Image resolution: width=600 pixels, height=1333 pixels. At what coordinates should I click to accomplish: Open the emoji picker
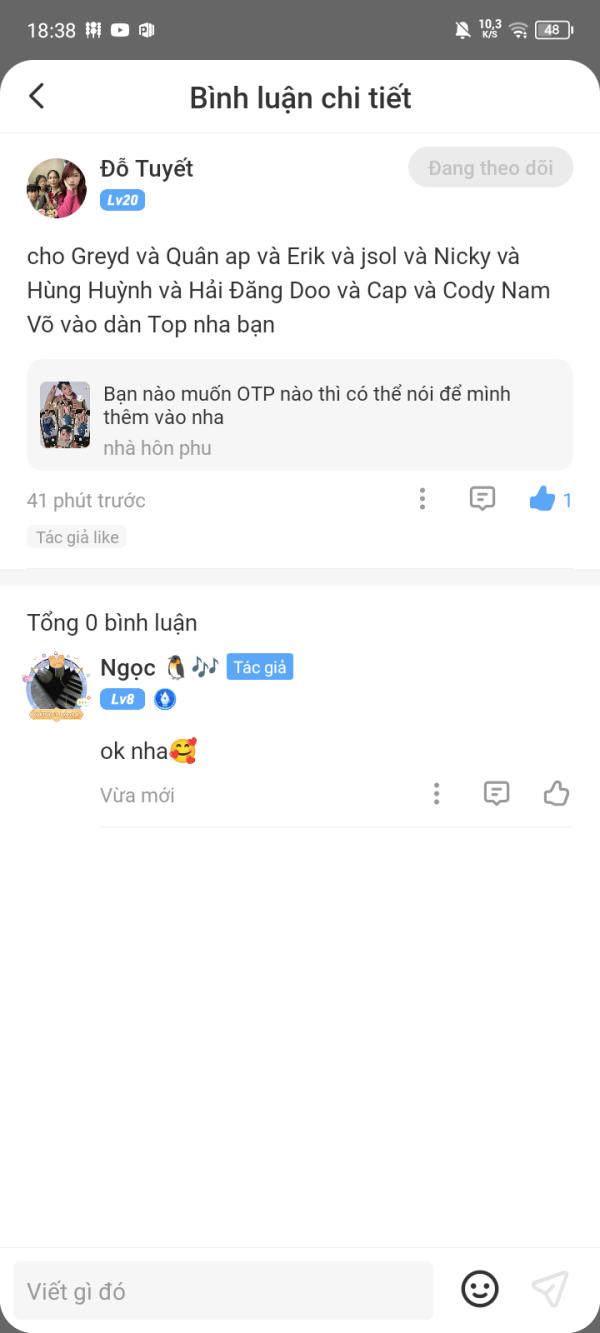point(479,1289)
